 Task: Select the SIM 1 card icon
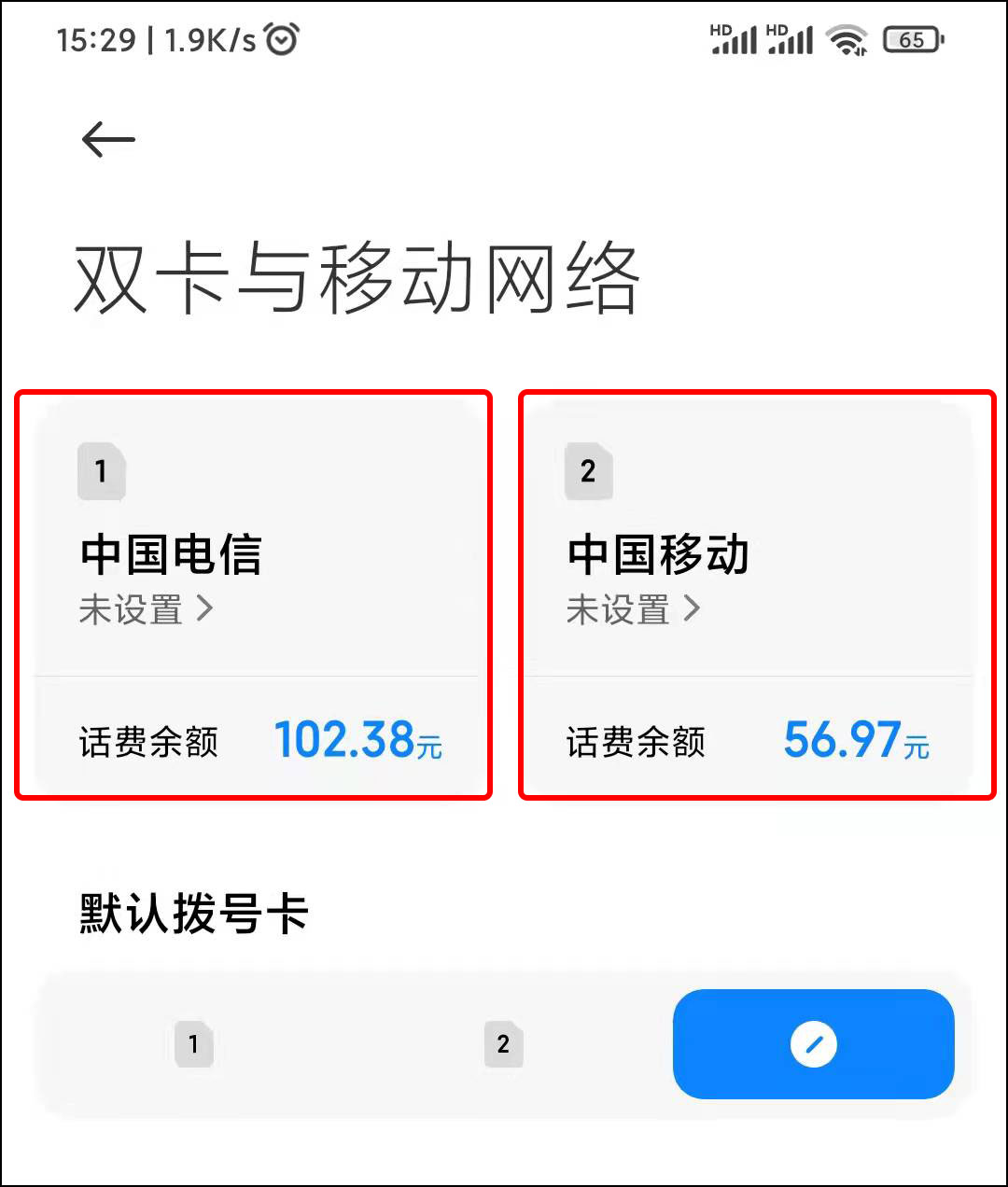click(100, 471)
